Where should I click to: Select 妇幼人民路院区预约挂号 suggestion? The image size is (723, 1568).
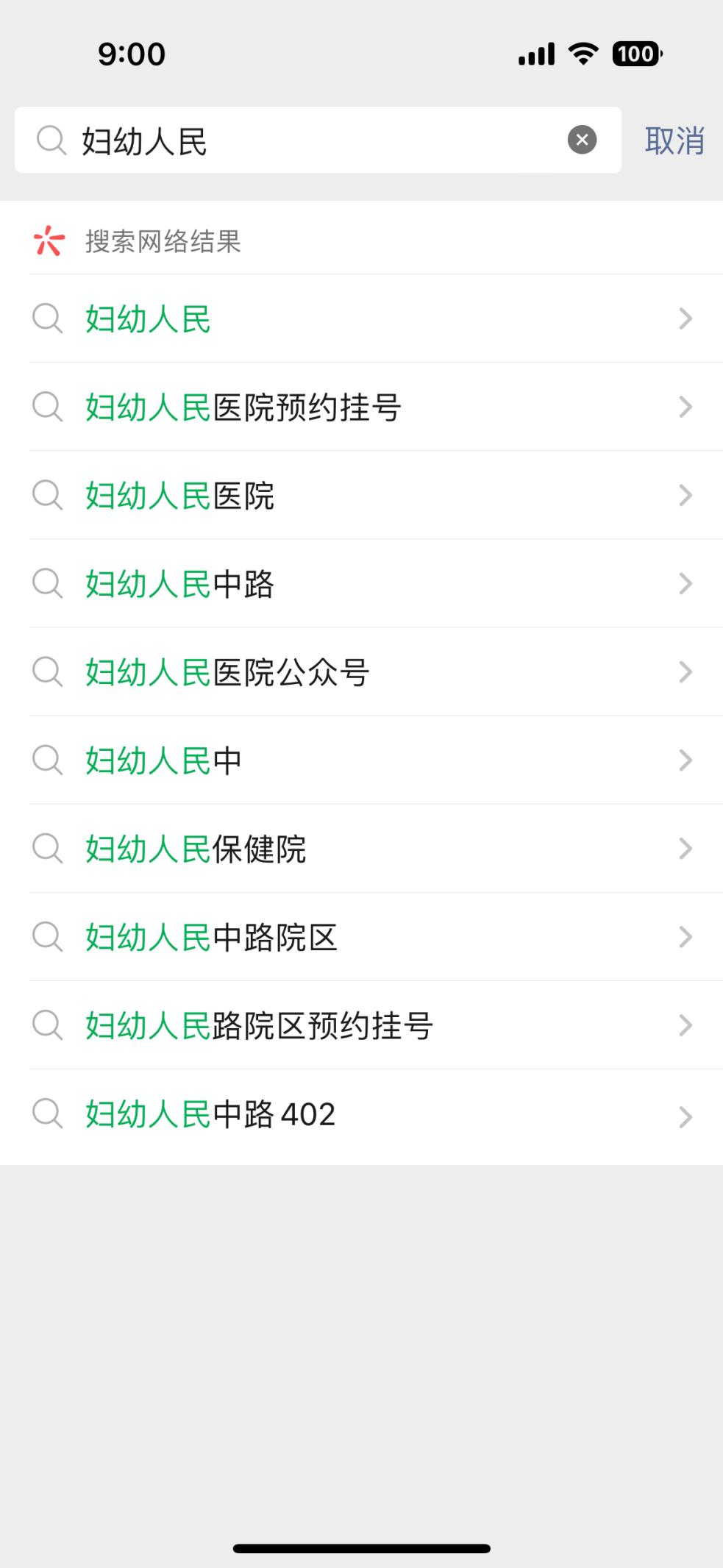(x=361, y=1024)
